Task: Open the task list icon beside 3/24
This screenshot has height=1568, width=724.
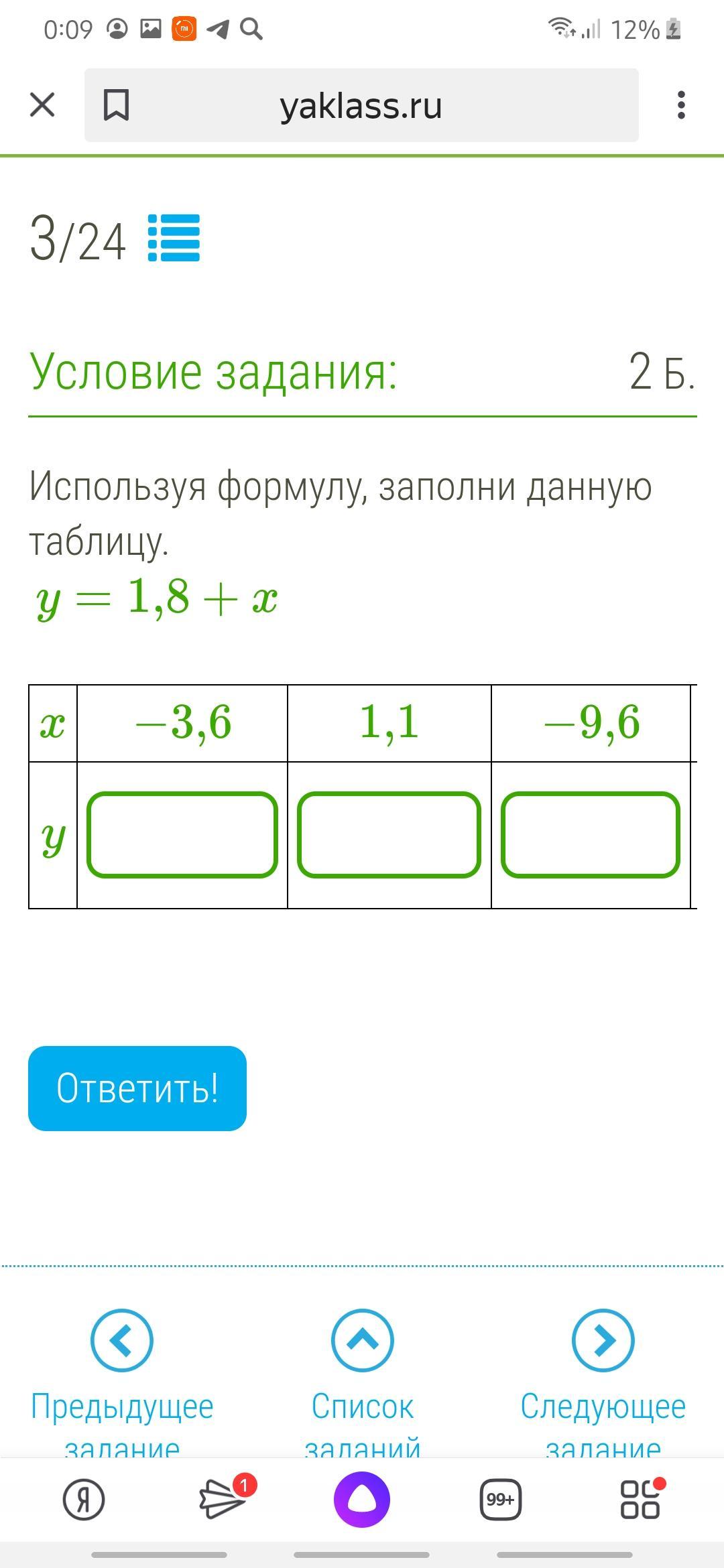Action: (174, 238)
